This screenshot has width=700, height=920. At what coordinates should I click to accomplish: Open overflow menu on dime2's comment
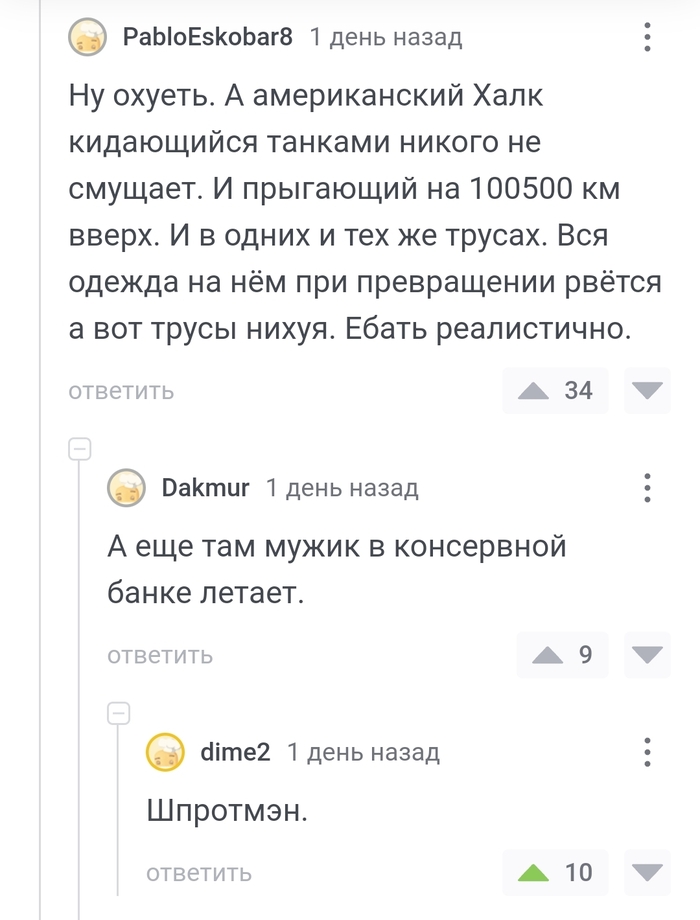pos(648,752)
